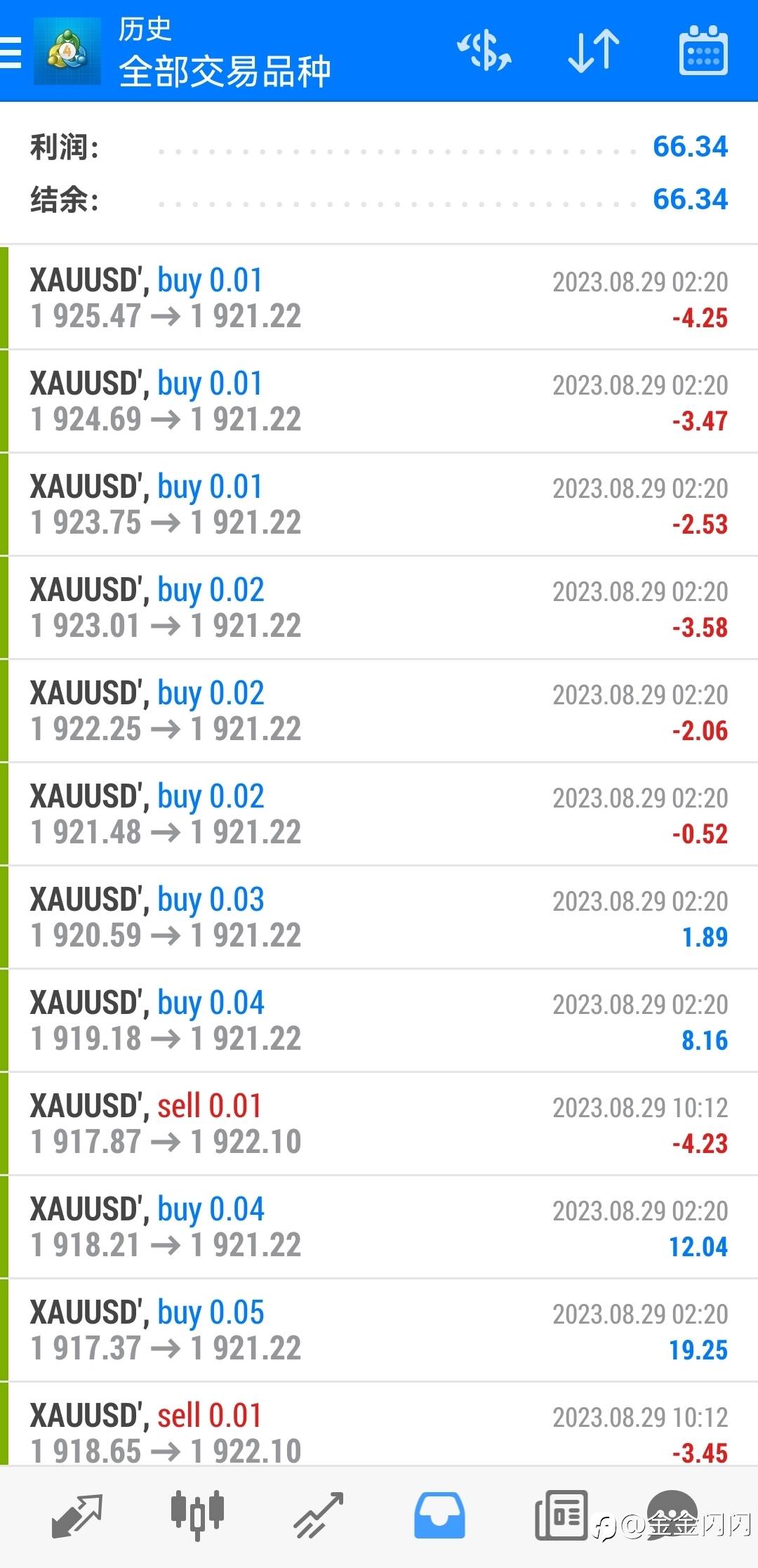
Task: Open the buy 0.02 trade at 1 921.48
Action: coord(379,814)
